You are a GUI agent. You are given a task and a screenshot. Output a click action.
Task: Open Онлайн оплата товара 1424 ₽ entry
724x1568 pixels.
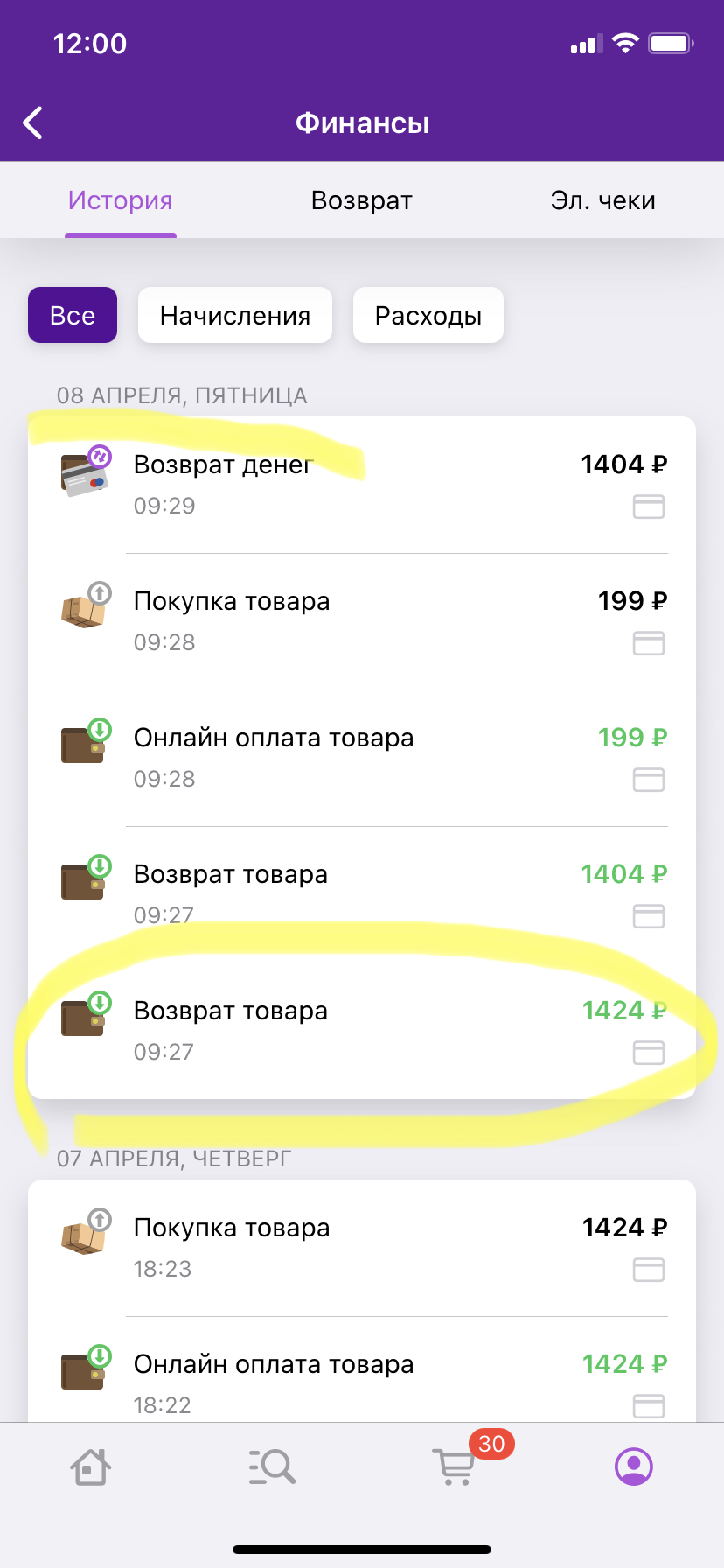click(362, 1369)
